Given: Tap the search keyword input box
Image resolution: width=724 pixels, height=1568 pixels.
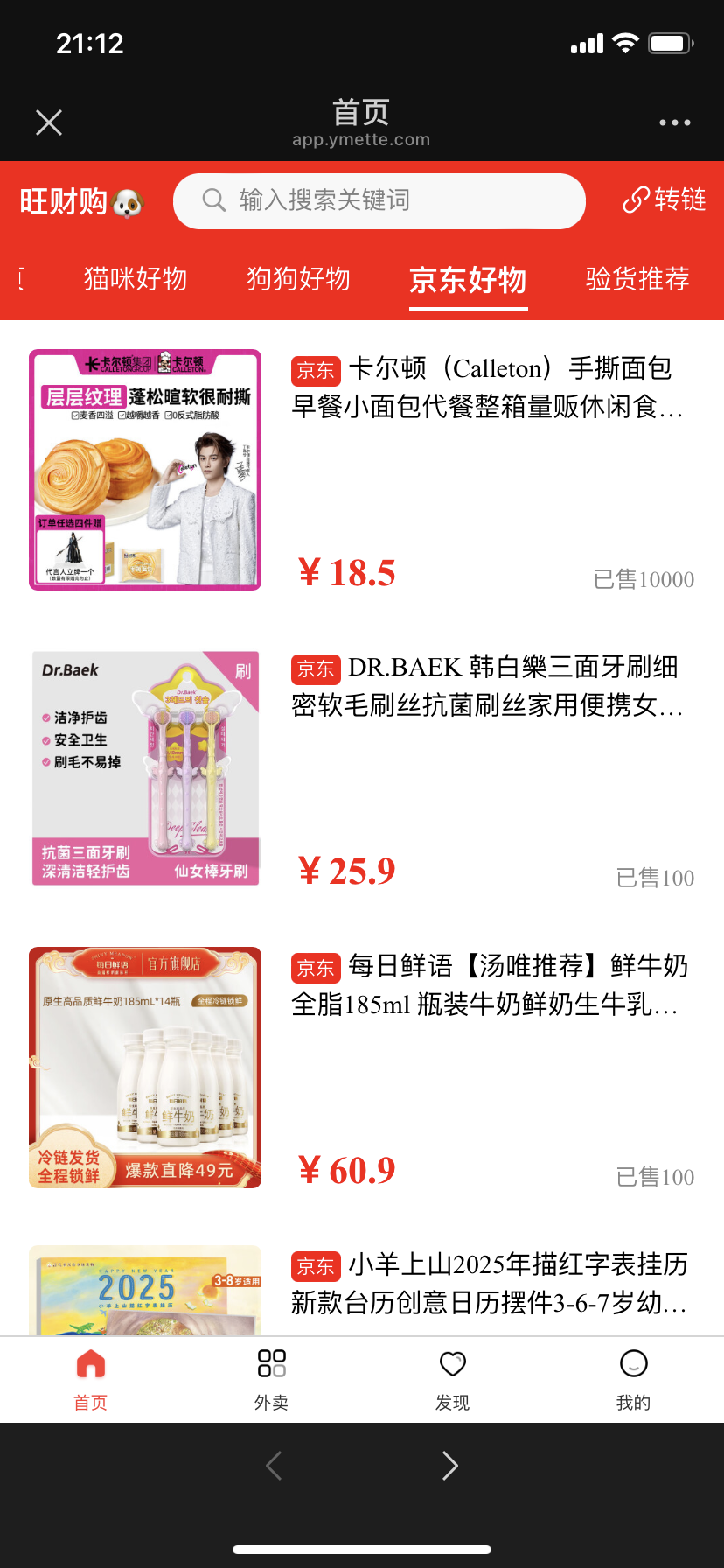Looking at the screenshot, I should (x=379, y=200).
